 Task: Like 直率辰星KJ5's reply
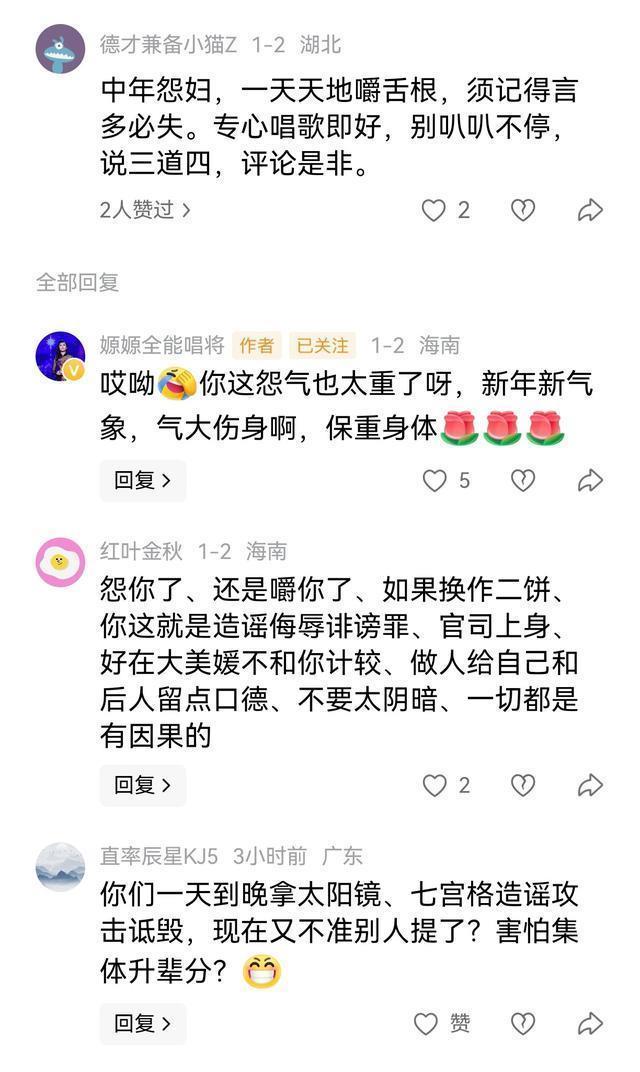click(x=427, y=1024)
